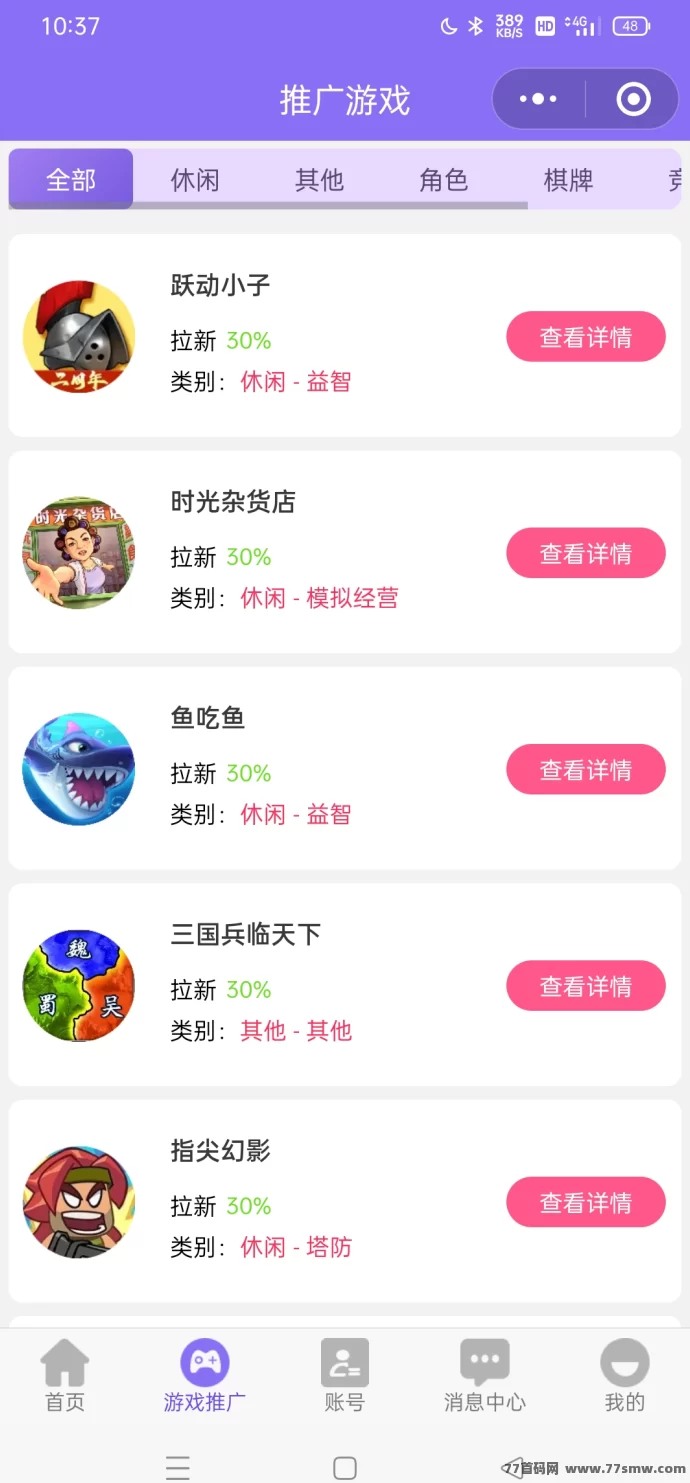Image resolution: width=690 pixels, height=1483 pixels.
Task: Open the system recent apps menu
Action: click(178, 1467)
